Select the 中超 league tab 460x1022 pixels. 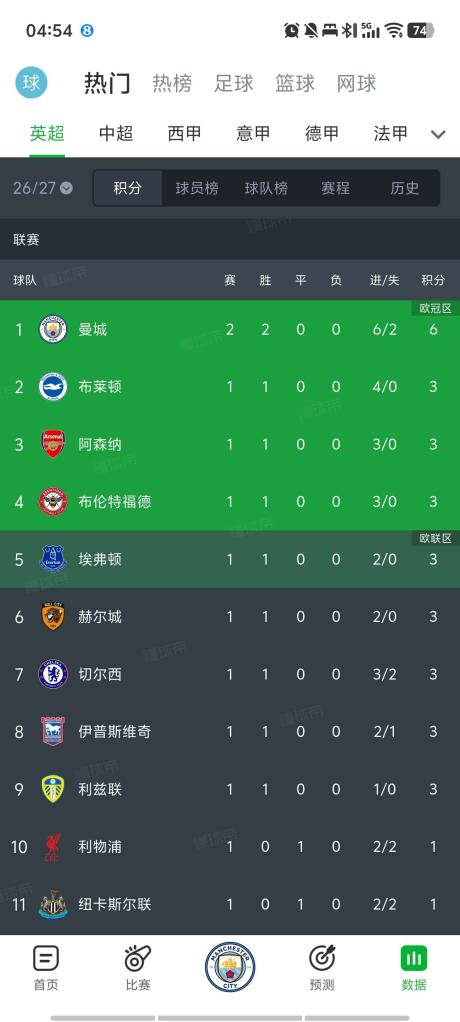pyautogui.click(x=116, y=134)
